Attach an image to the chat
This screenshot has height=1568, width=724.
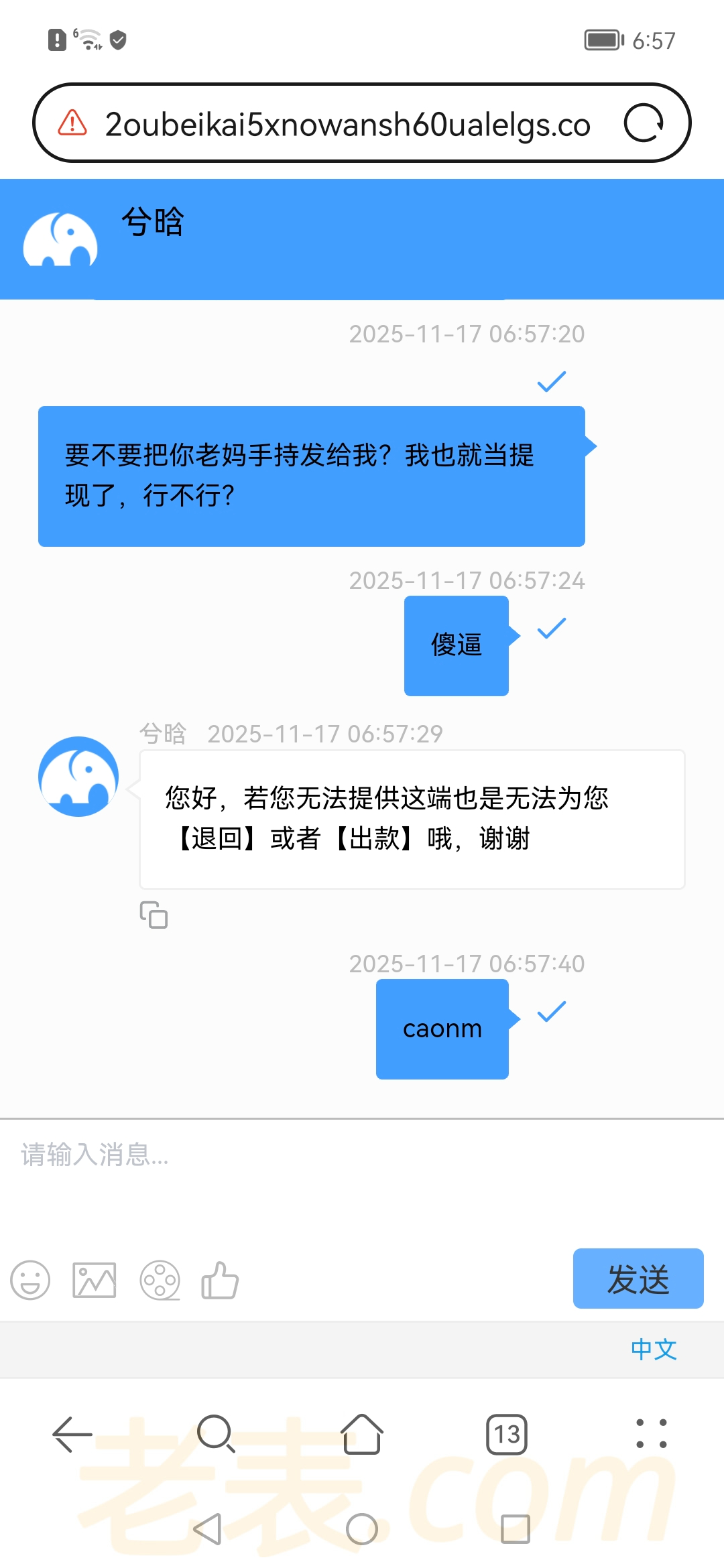tap(95, 1280)
